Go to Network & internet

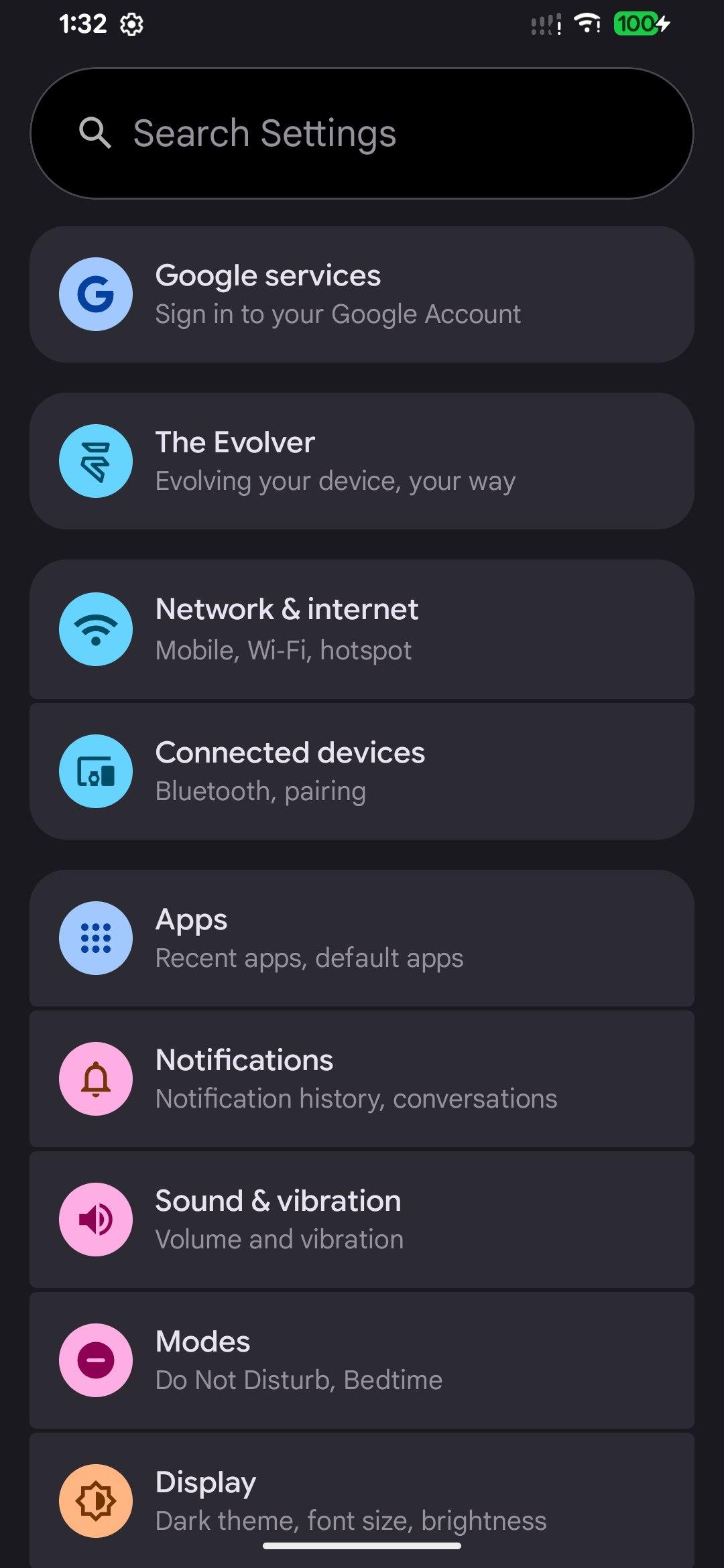tap(362, 629)
